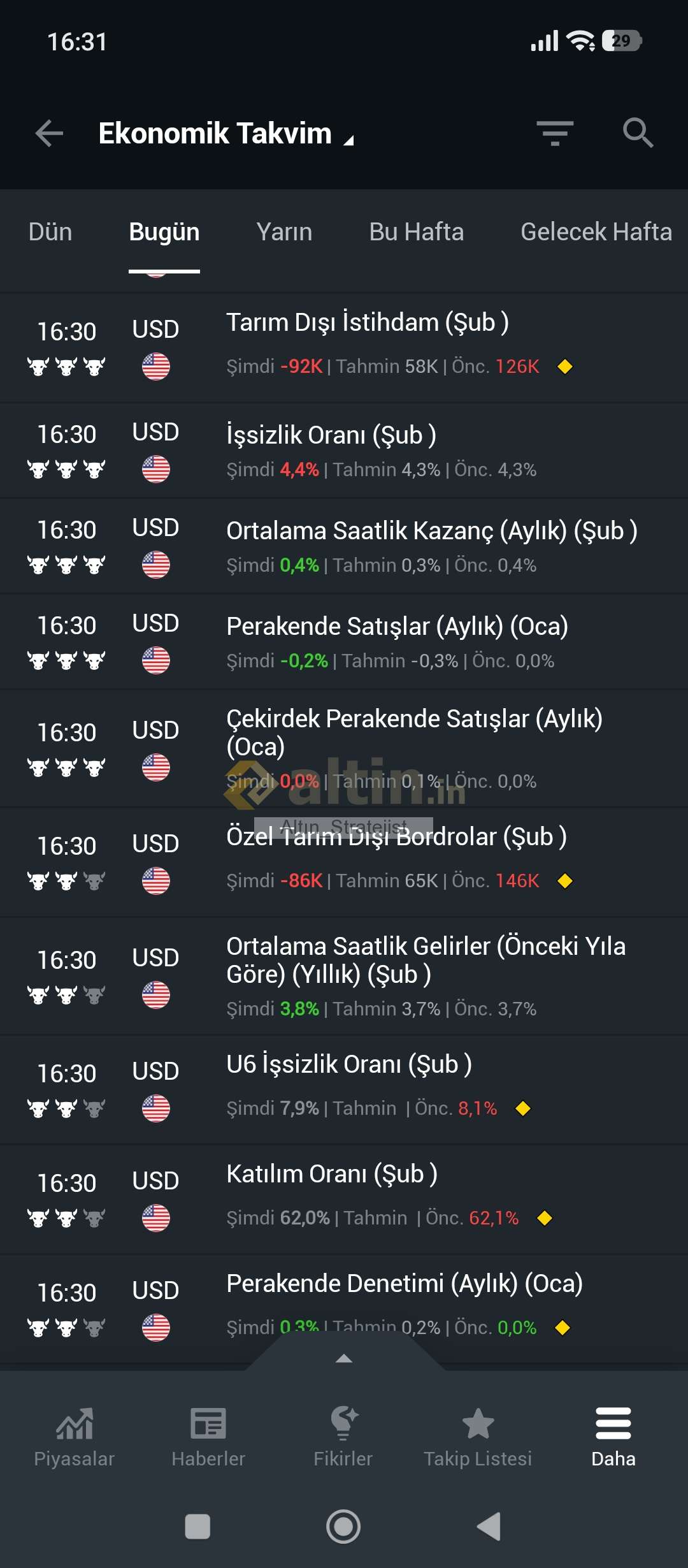
Task: Switch to the Dün tab
Action: tap(50, 232)
